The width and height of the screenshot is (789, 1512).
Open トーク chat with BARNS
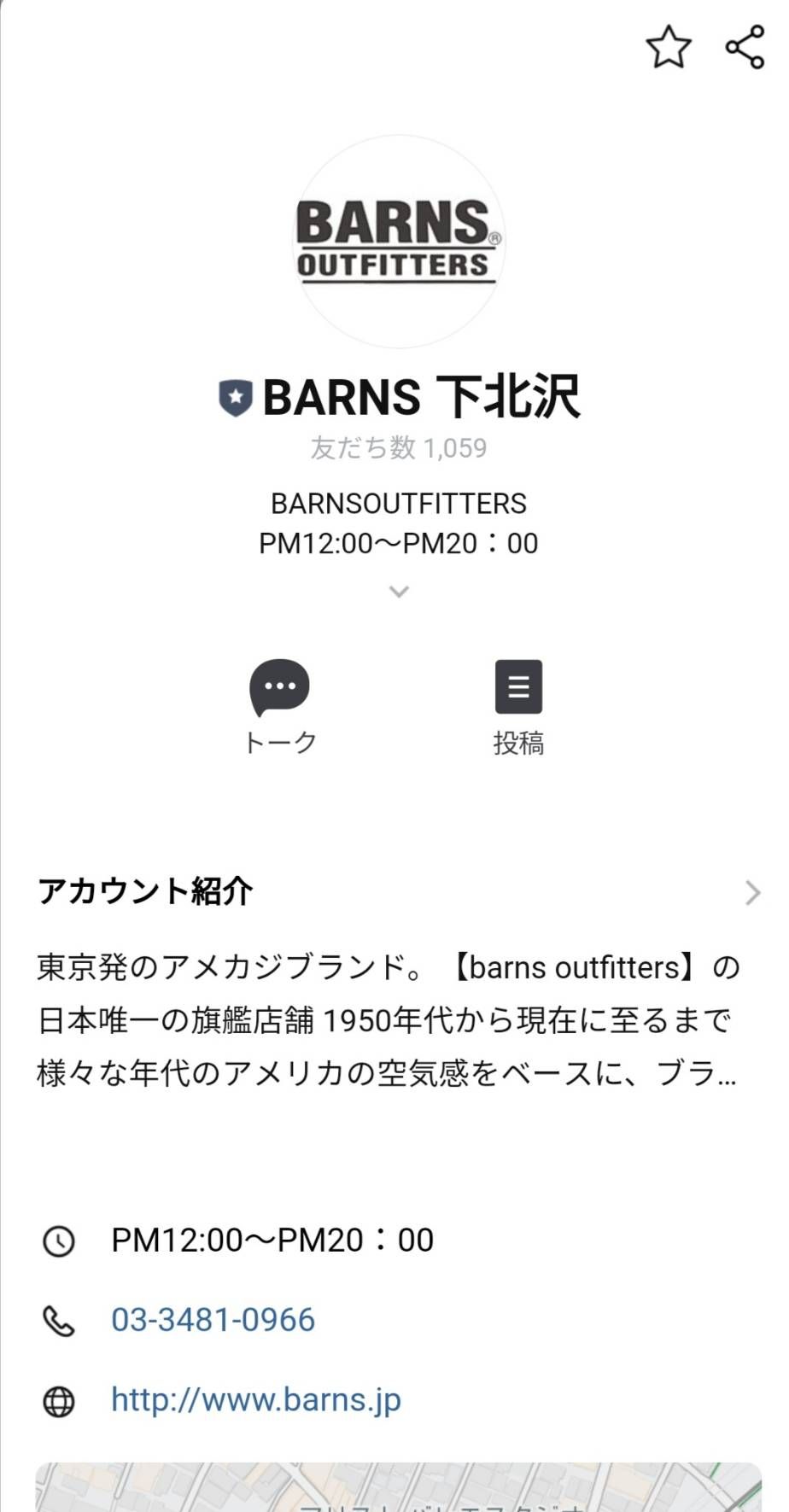click(280, 705)
